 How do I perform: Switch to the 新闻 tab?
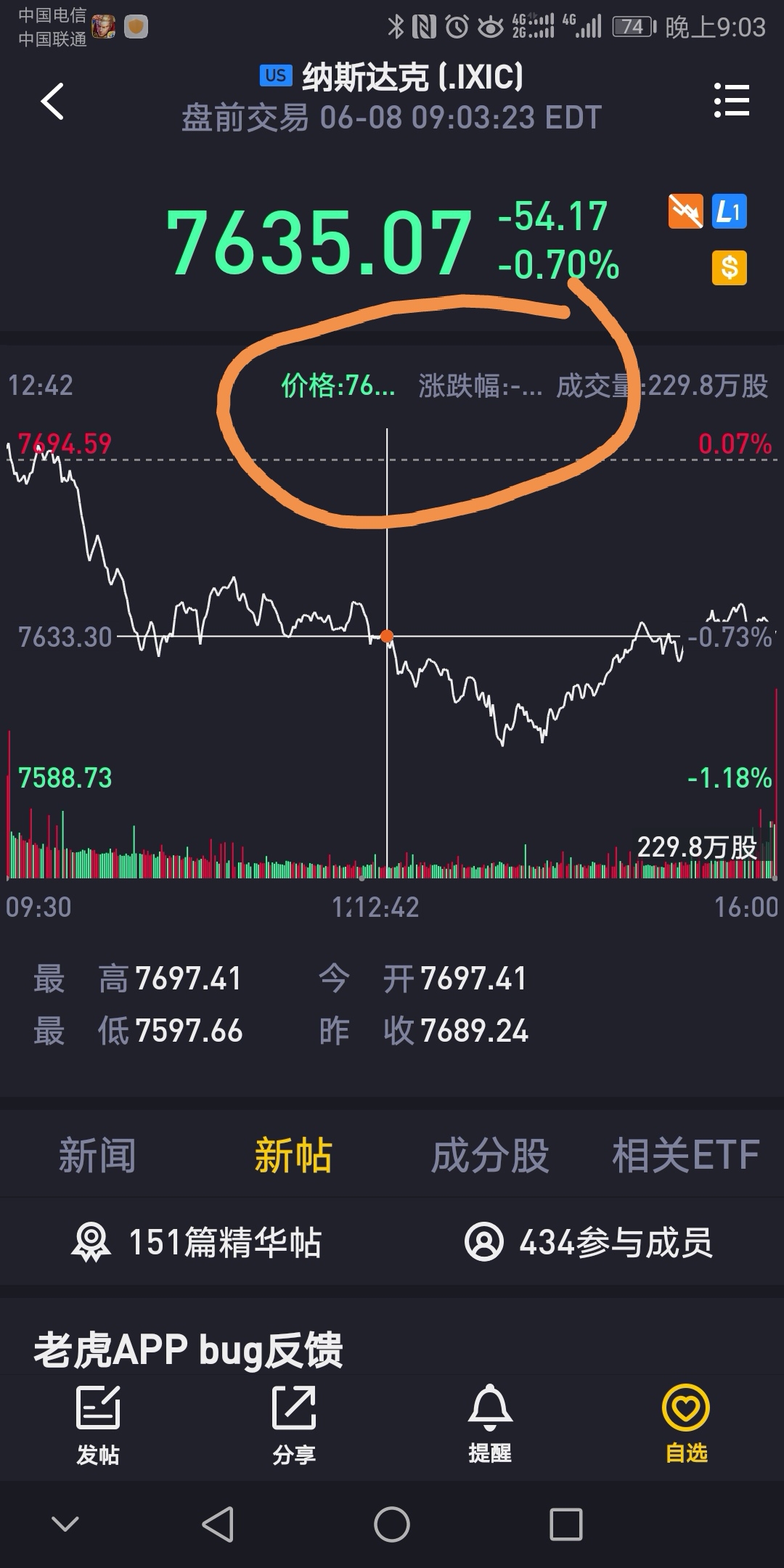pyautogui.click(x=97, y=1155)
